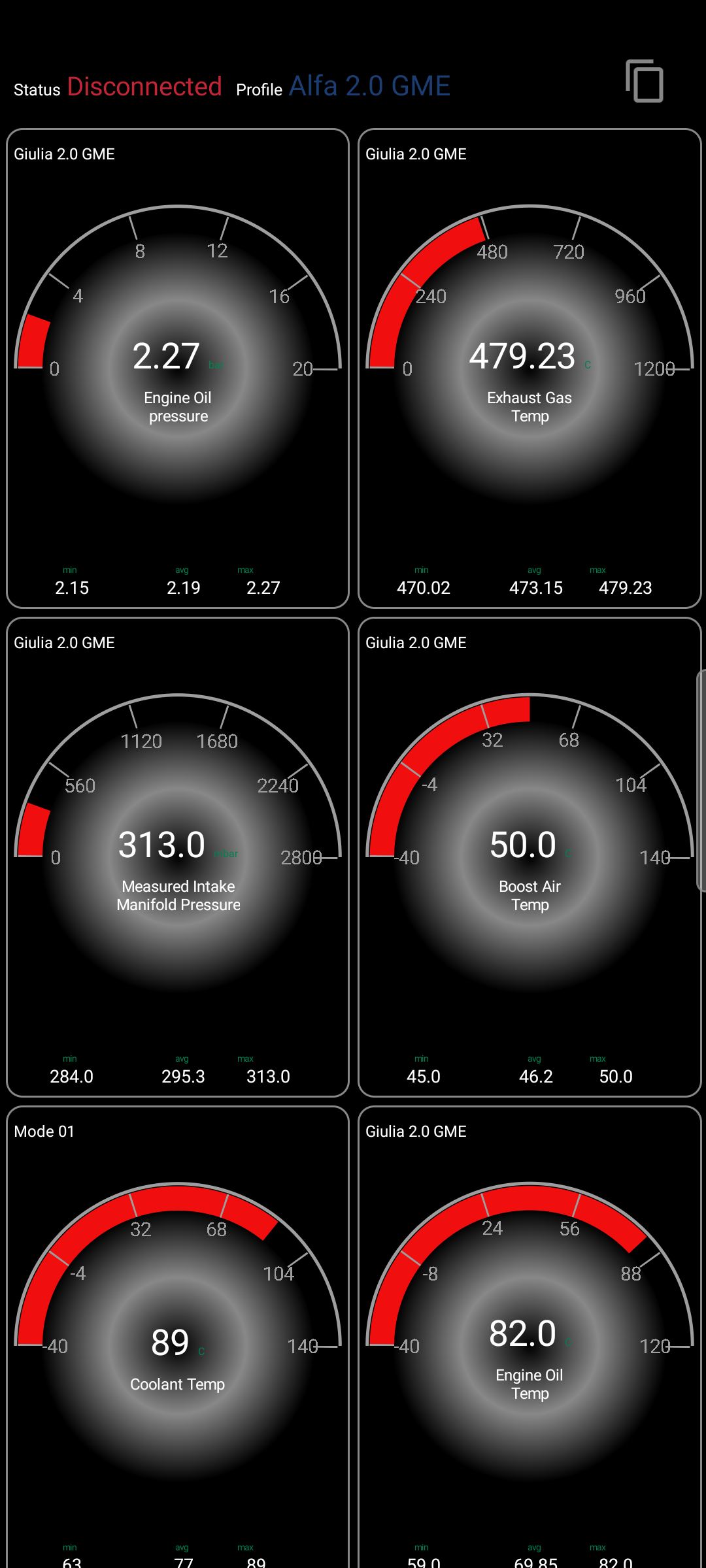706x1568 pixels.
Task: Open the Exhaust Gas Temp gauge
Action: pyautogui.click(x=529, y=368)
